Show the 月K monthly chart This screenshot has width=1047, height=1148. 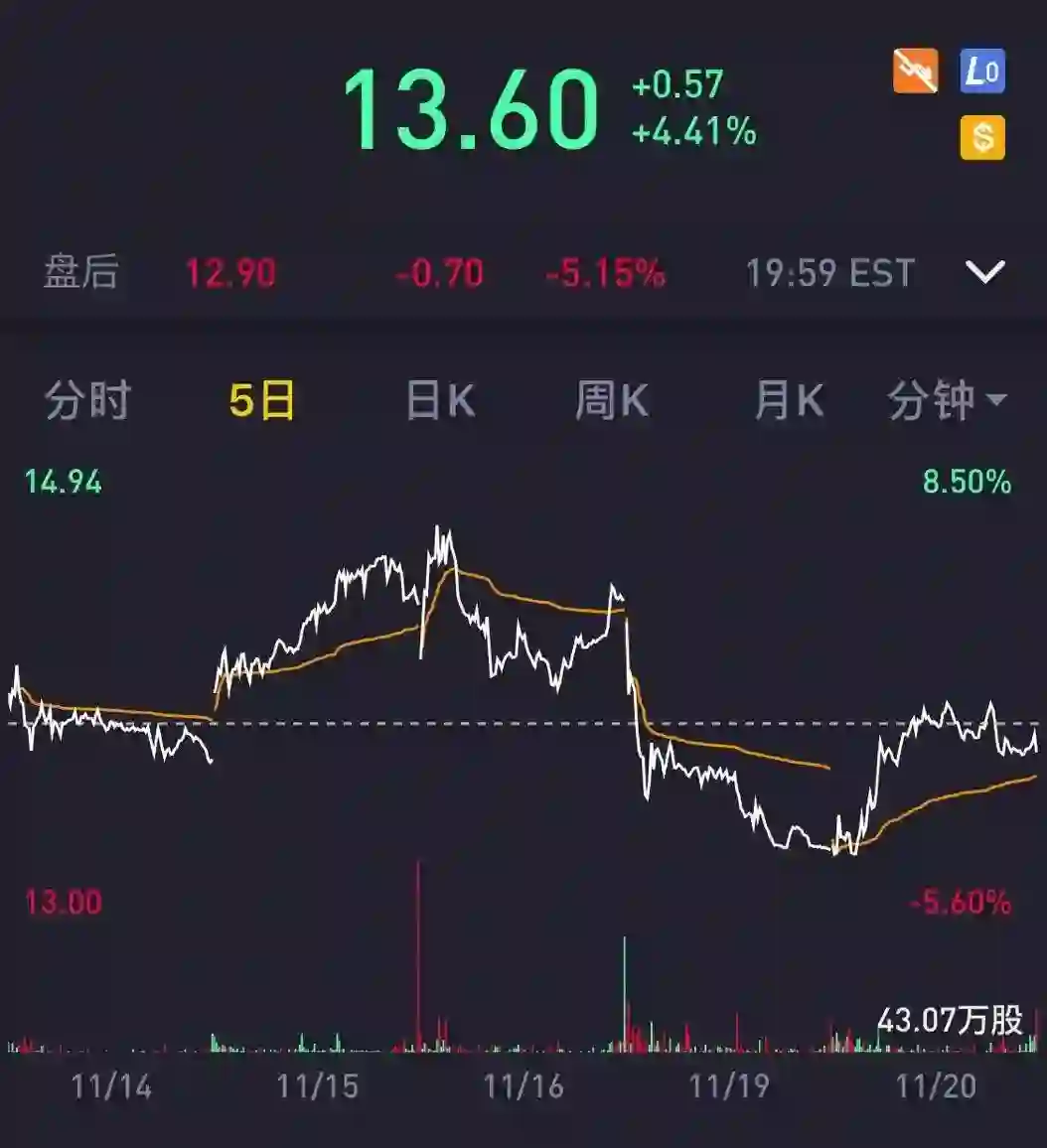click(789, 401)
